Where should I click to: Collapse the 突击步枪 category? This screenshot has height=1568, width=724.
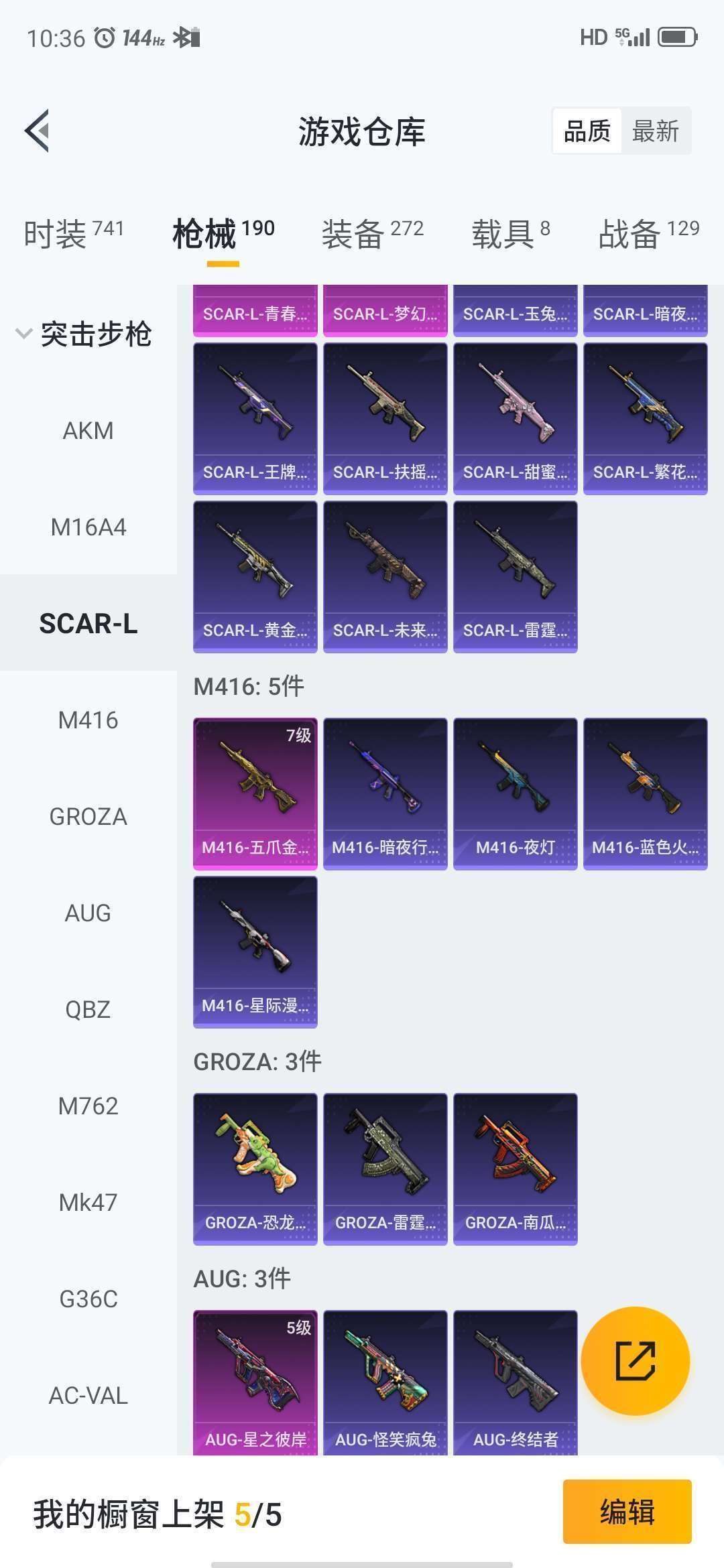pos(84,334)
